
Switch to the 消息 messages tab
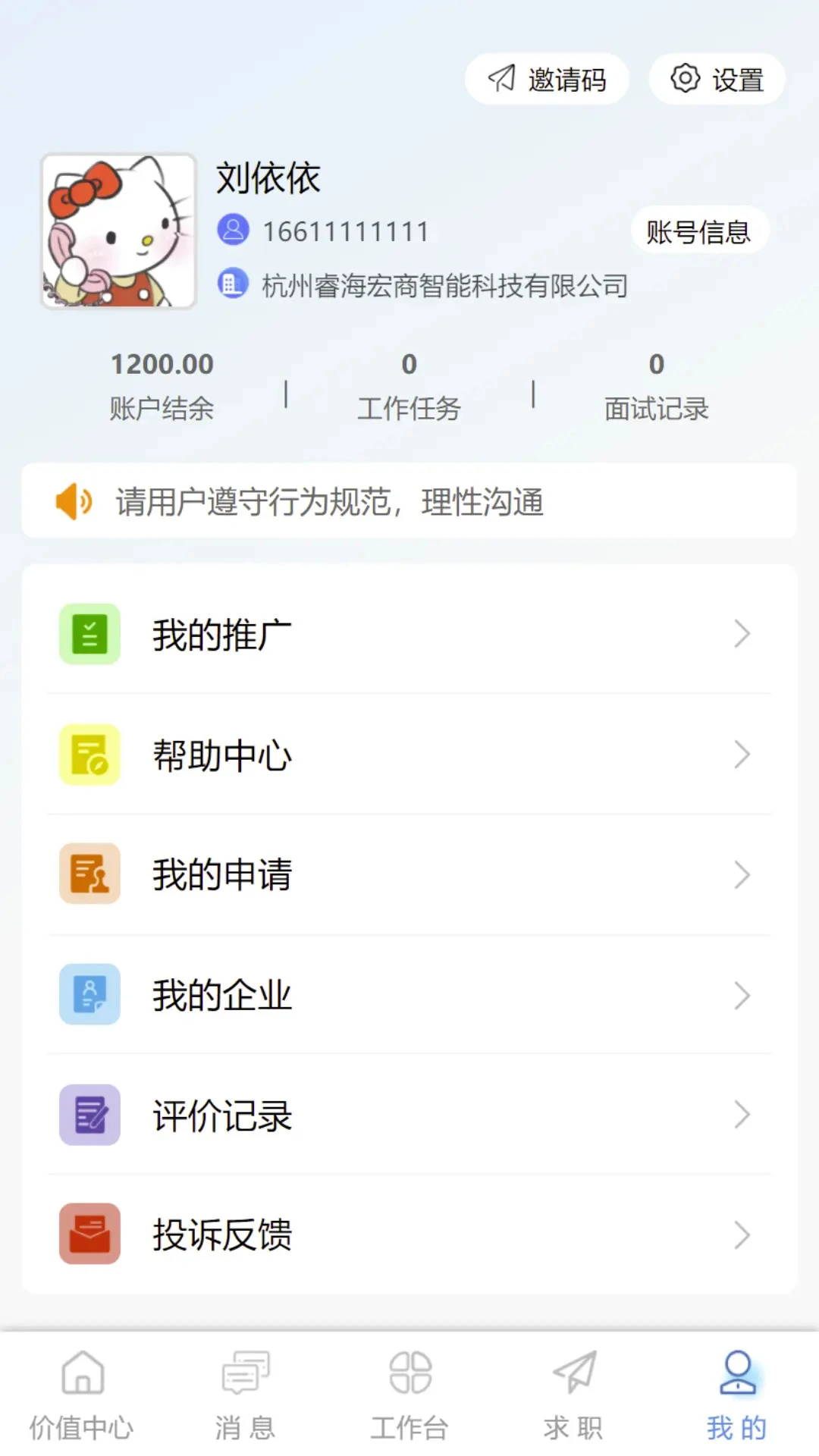(x=245, y=1395)
